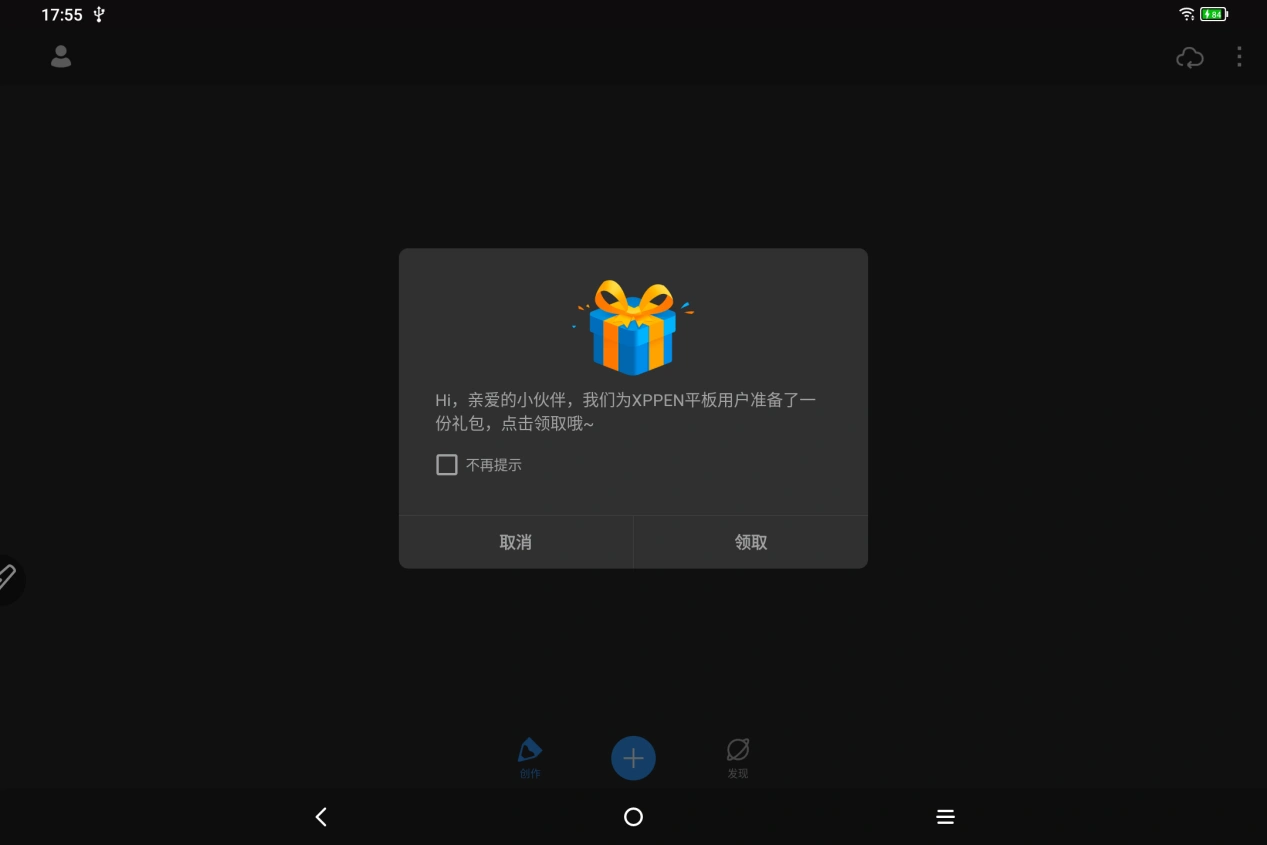Image resolution: width=1267 pixels, height=845 pixels.
Task: Open the overflow menu
Action: pyautogui.click(x=1239, y=57)
